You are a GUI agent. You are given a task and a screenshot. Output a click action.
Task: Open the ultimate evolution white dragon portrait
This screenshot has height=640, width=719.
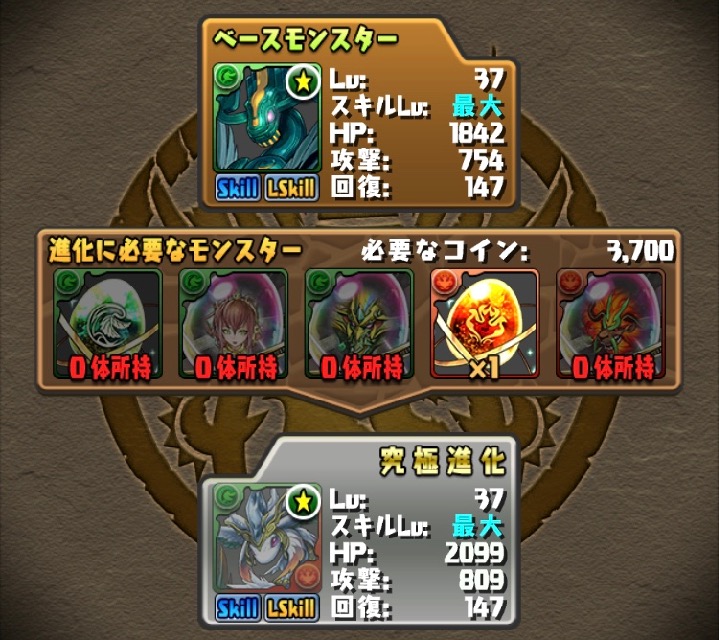[x=266, y=538]
